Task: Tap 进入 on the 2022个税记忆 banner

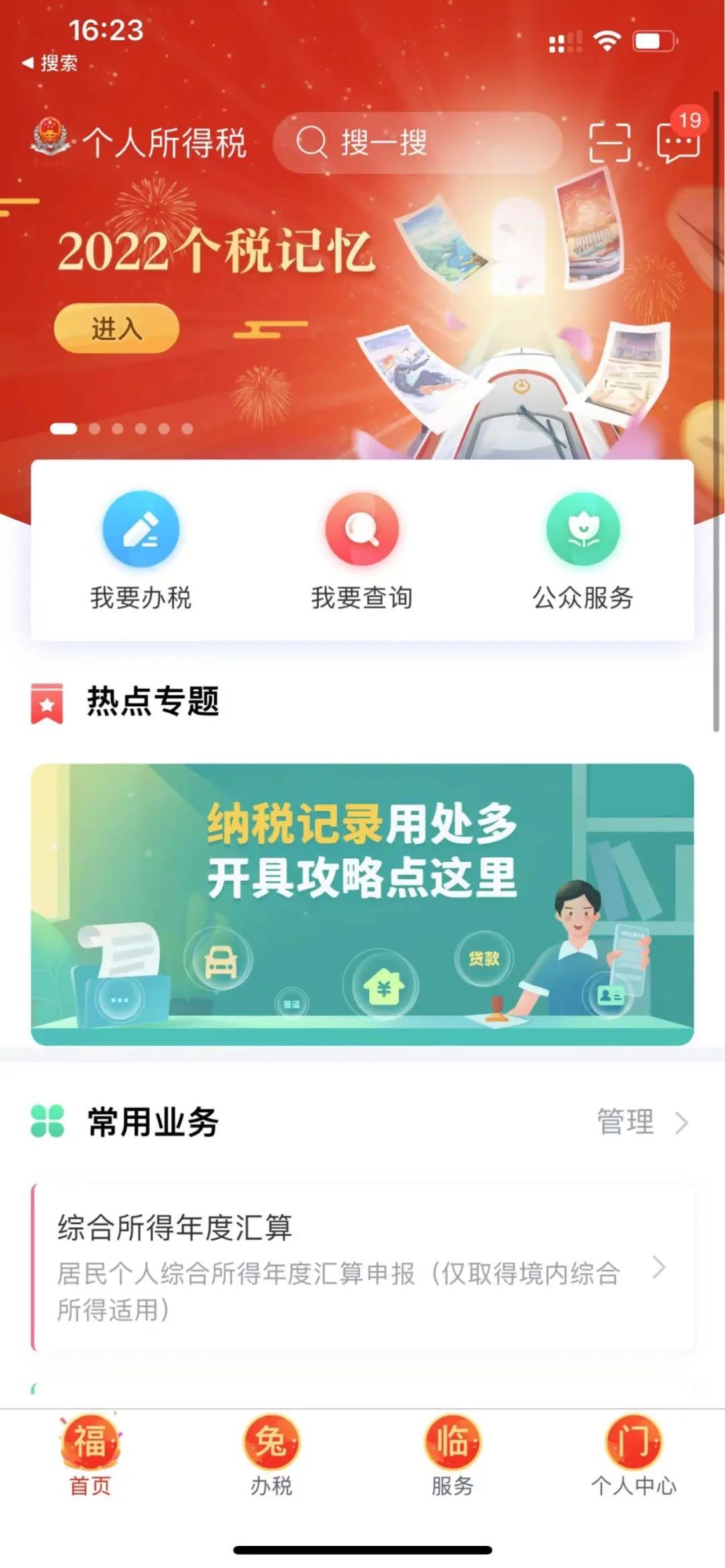Action: coord(116,329)
